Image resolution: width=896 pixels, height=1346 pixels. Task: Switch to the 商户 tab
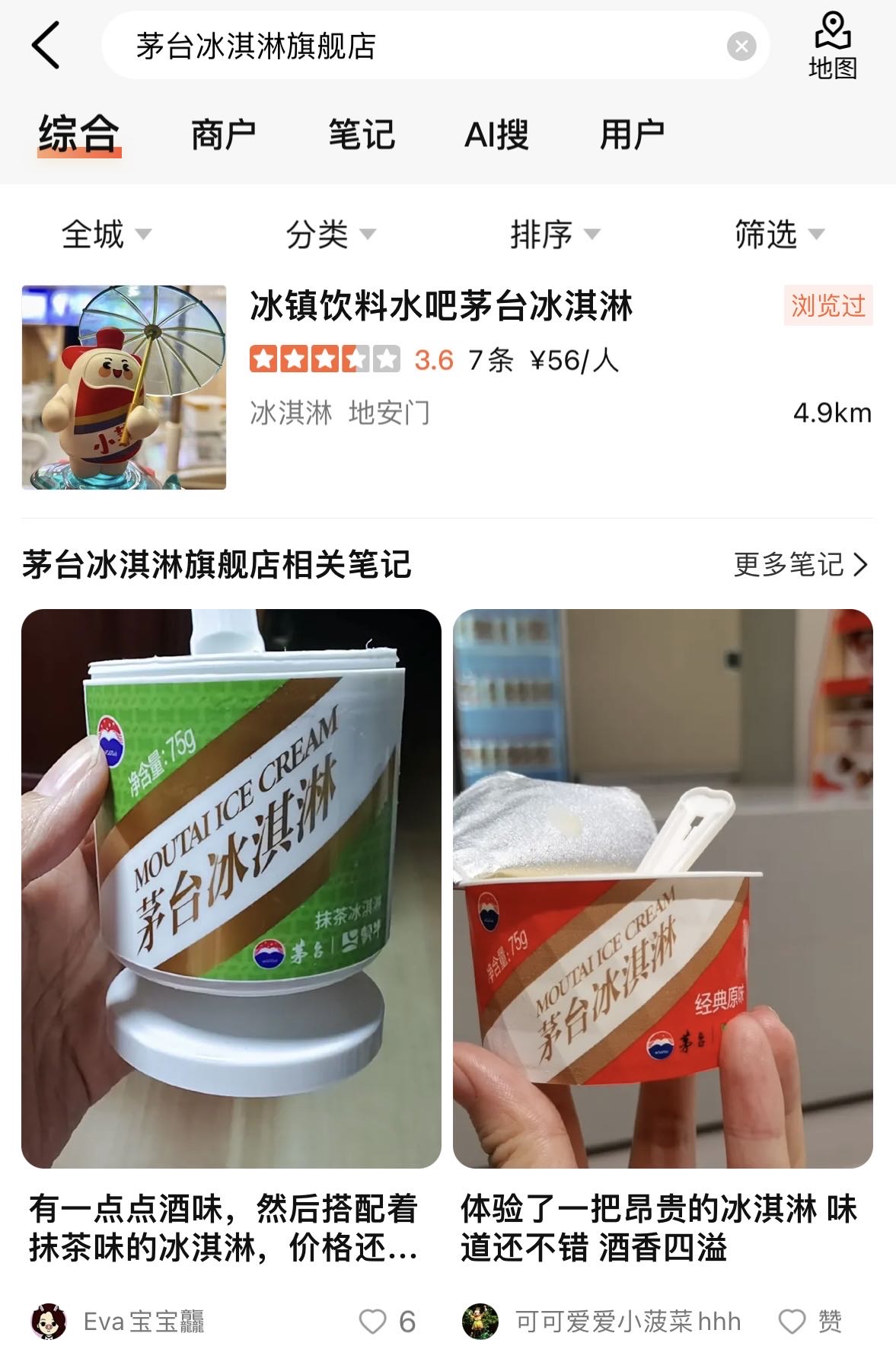(x=223, y=136)
